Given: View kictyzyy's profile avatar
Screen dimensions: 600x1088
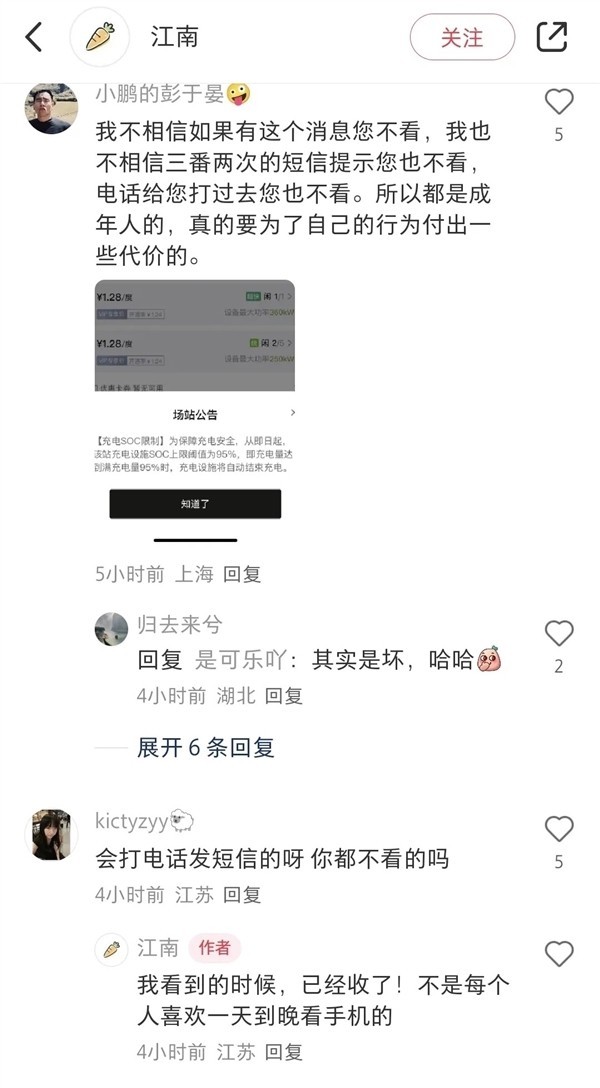Looking at the screenshot, I should 51,835.
